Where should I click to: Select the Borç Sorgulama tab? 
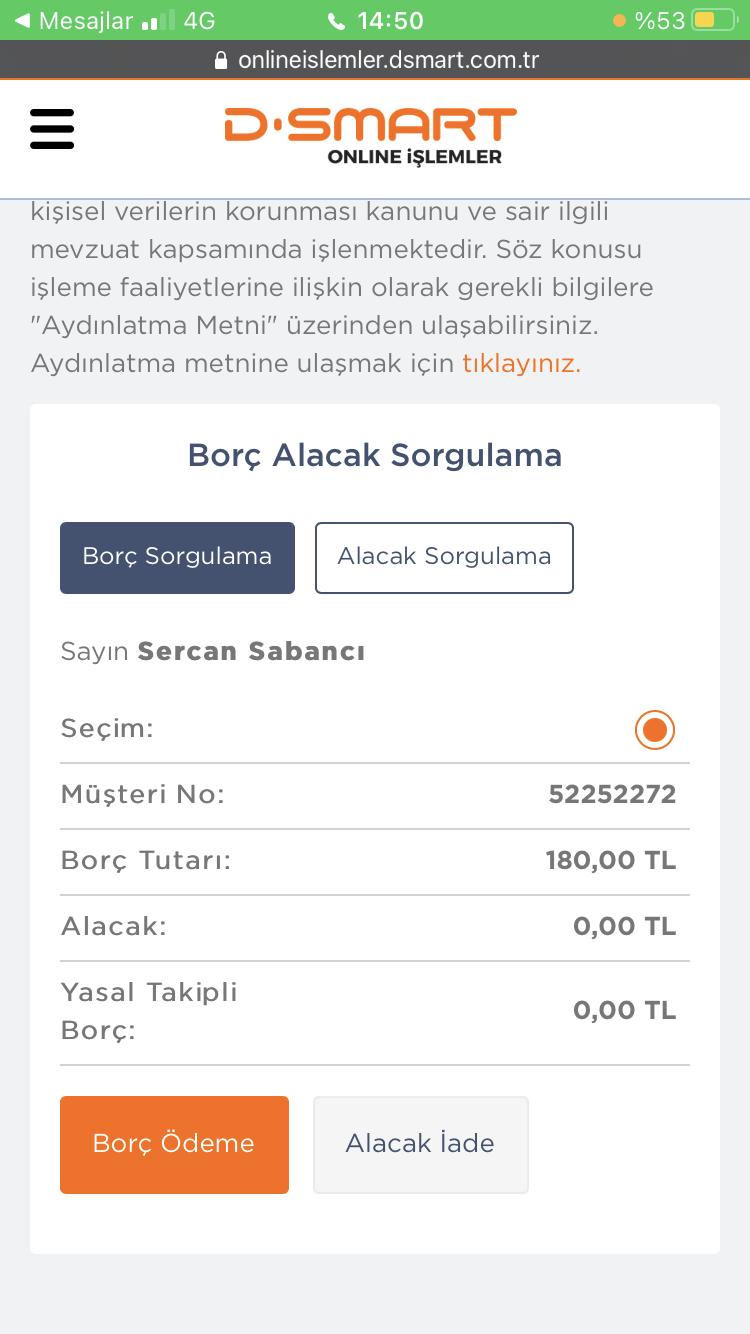[x=177, y=557]
